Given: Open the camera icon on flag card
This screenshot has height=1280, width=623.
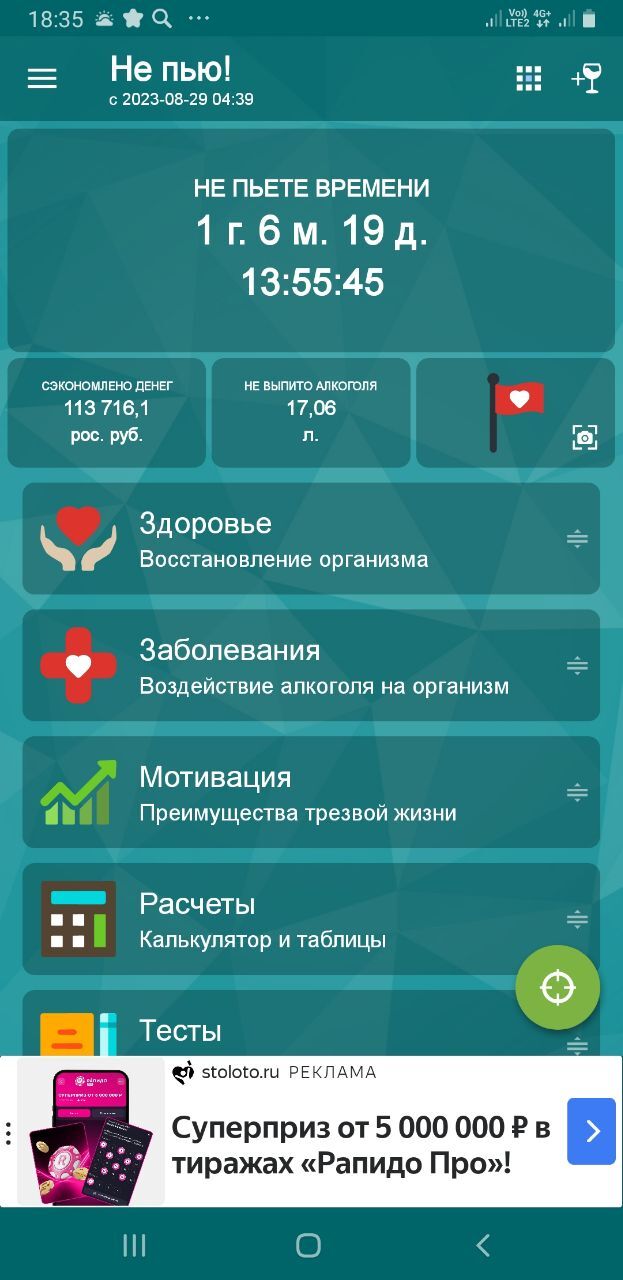Looking at the screenshot, I should click(x=584, y=437).
